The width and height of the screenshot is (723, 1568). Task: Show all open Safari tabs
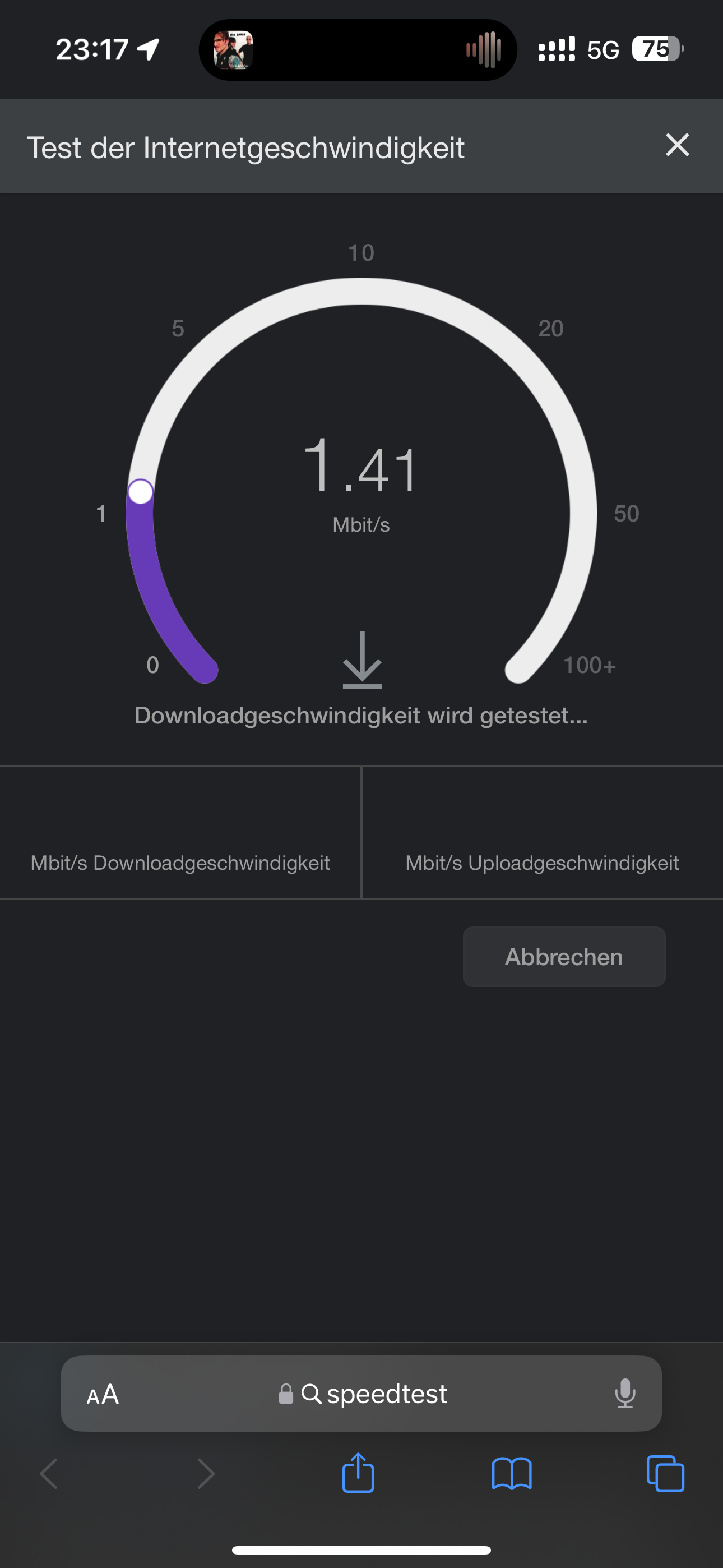(x=665, y=1473)
